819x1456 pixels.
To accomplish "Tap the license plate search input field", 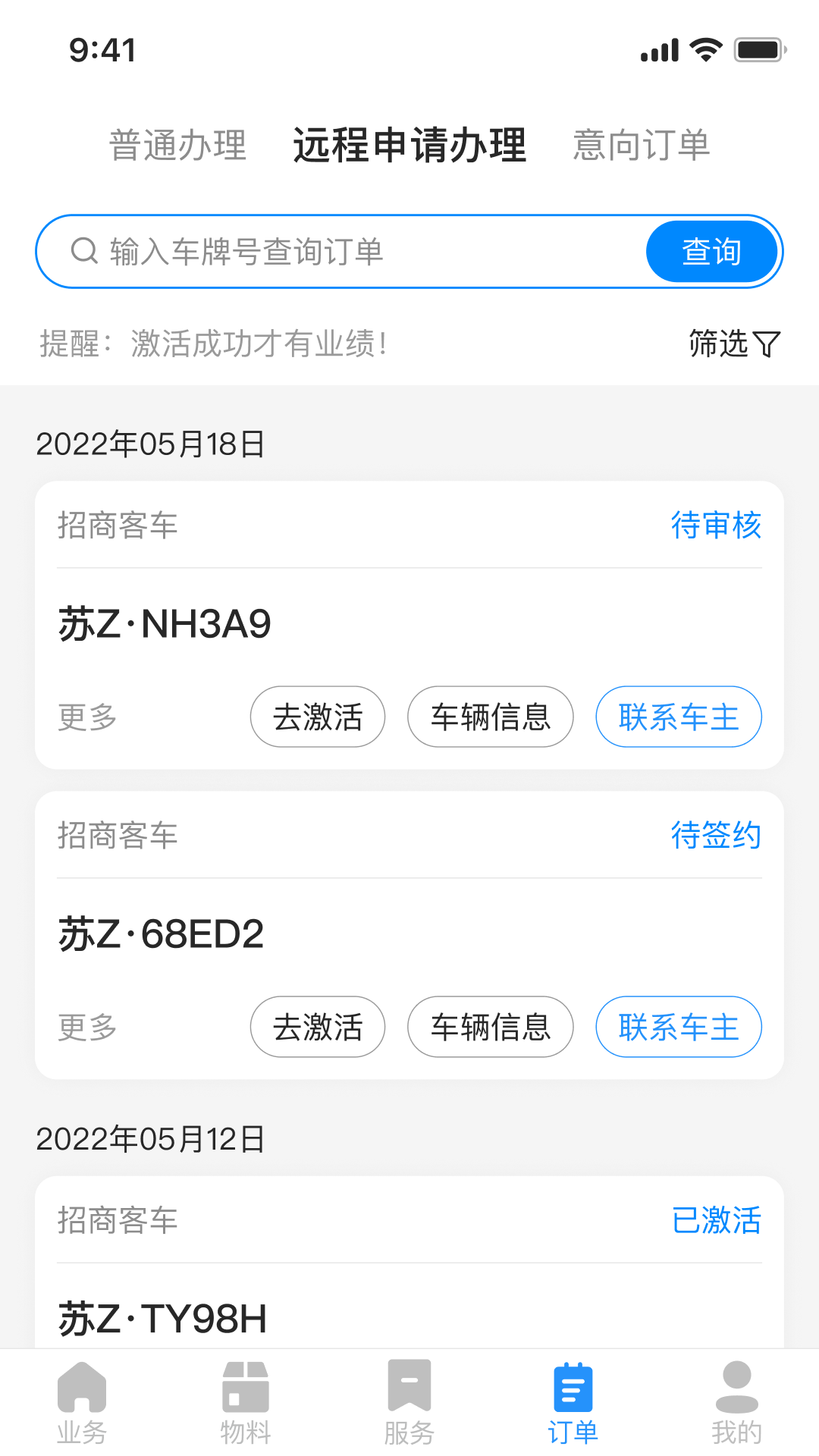I will [x=341, y=250].
